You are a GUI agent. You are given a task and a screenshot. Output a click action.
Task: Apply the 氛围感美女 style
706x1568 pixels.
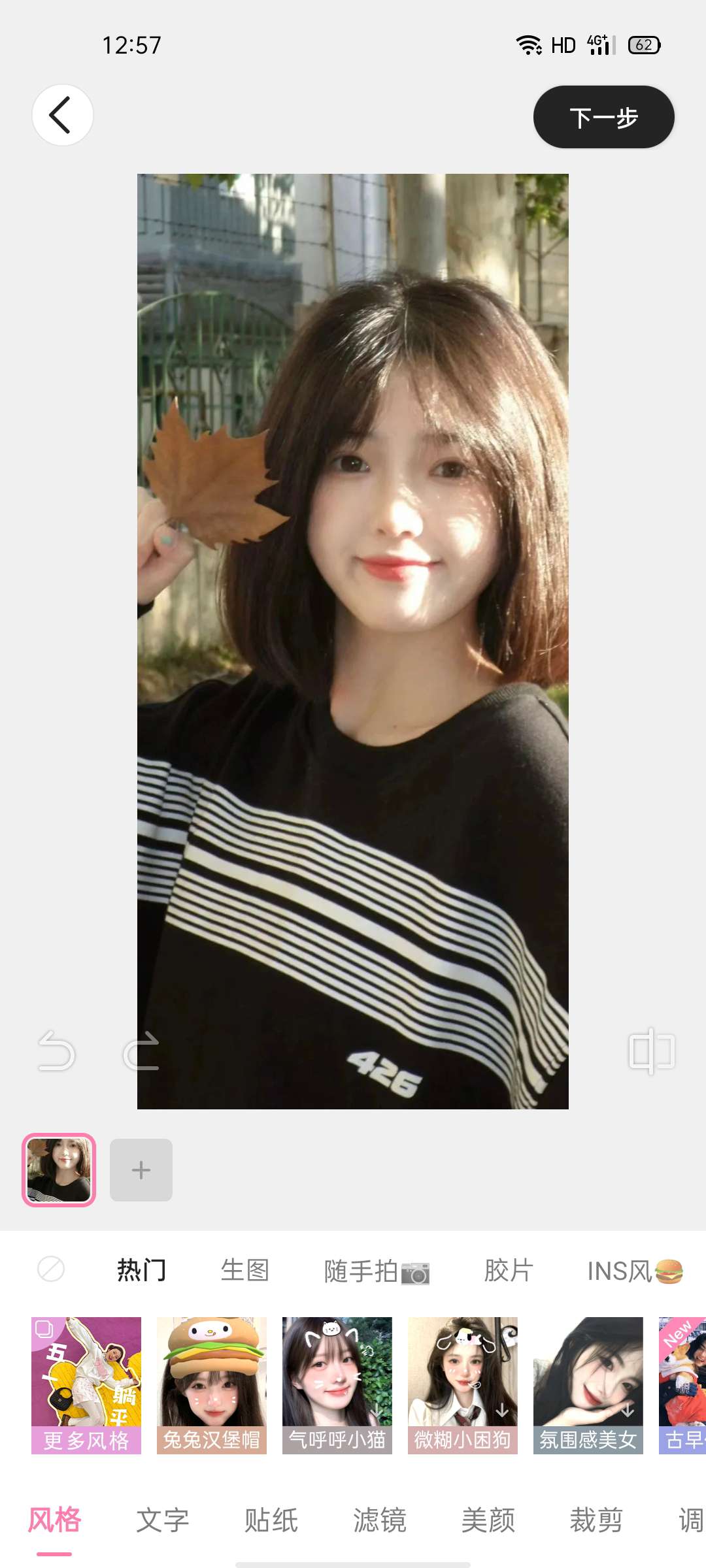coord(588,1385)
